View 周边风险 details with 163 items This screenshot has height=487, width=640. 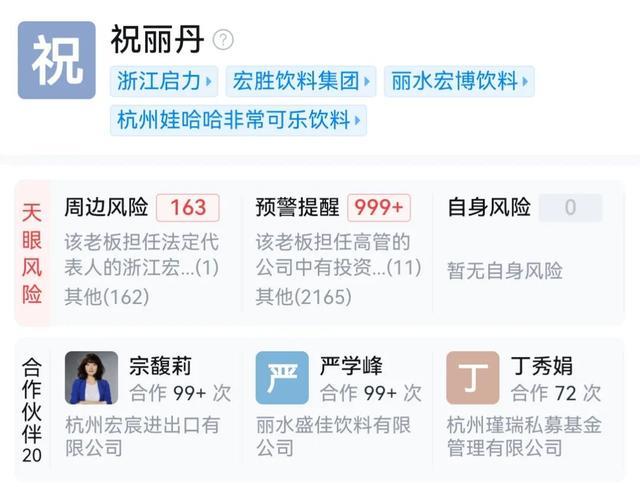142,250
